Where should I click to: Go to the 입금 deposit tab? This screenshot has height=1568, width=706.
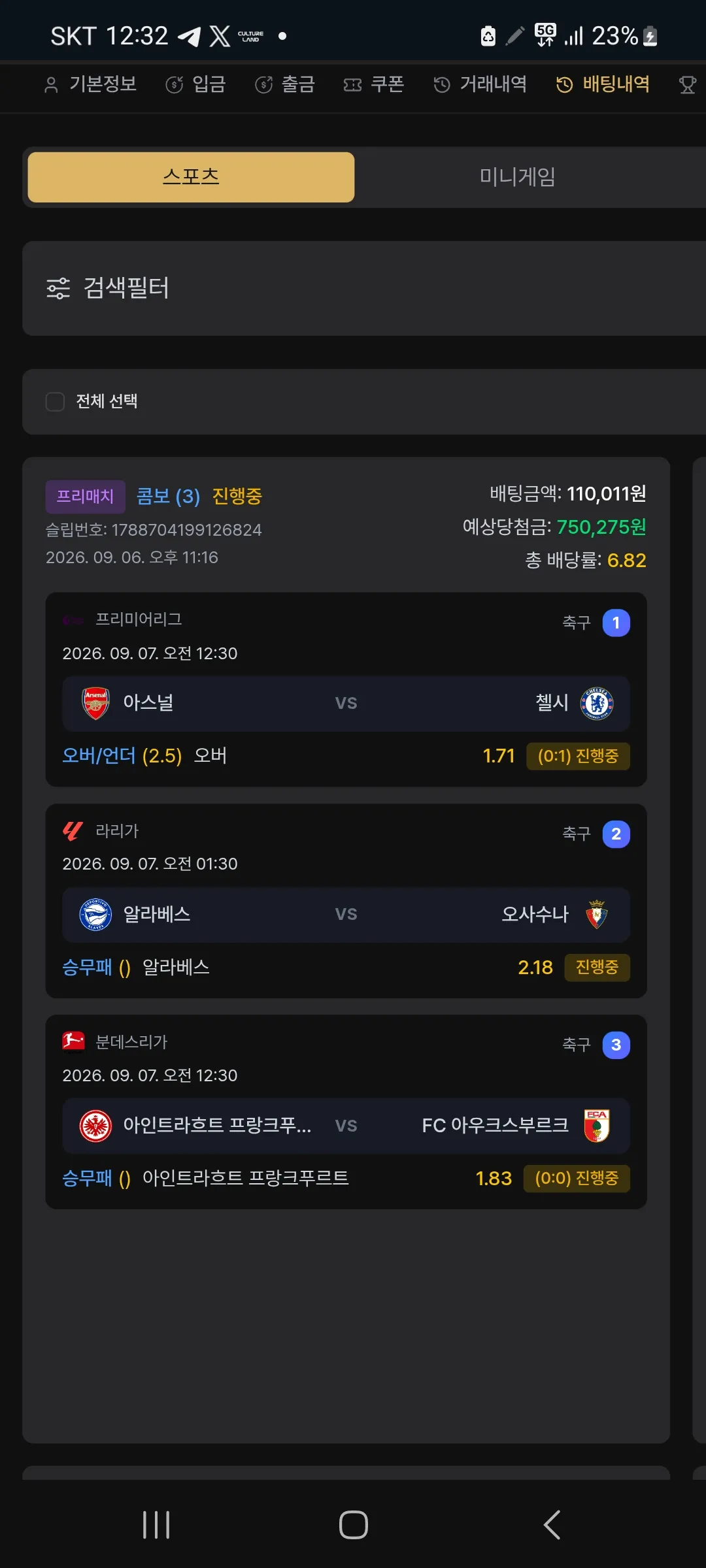click(195, 84)
